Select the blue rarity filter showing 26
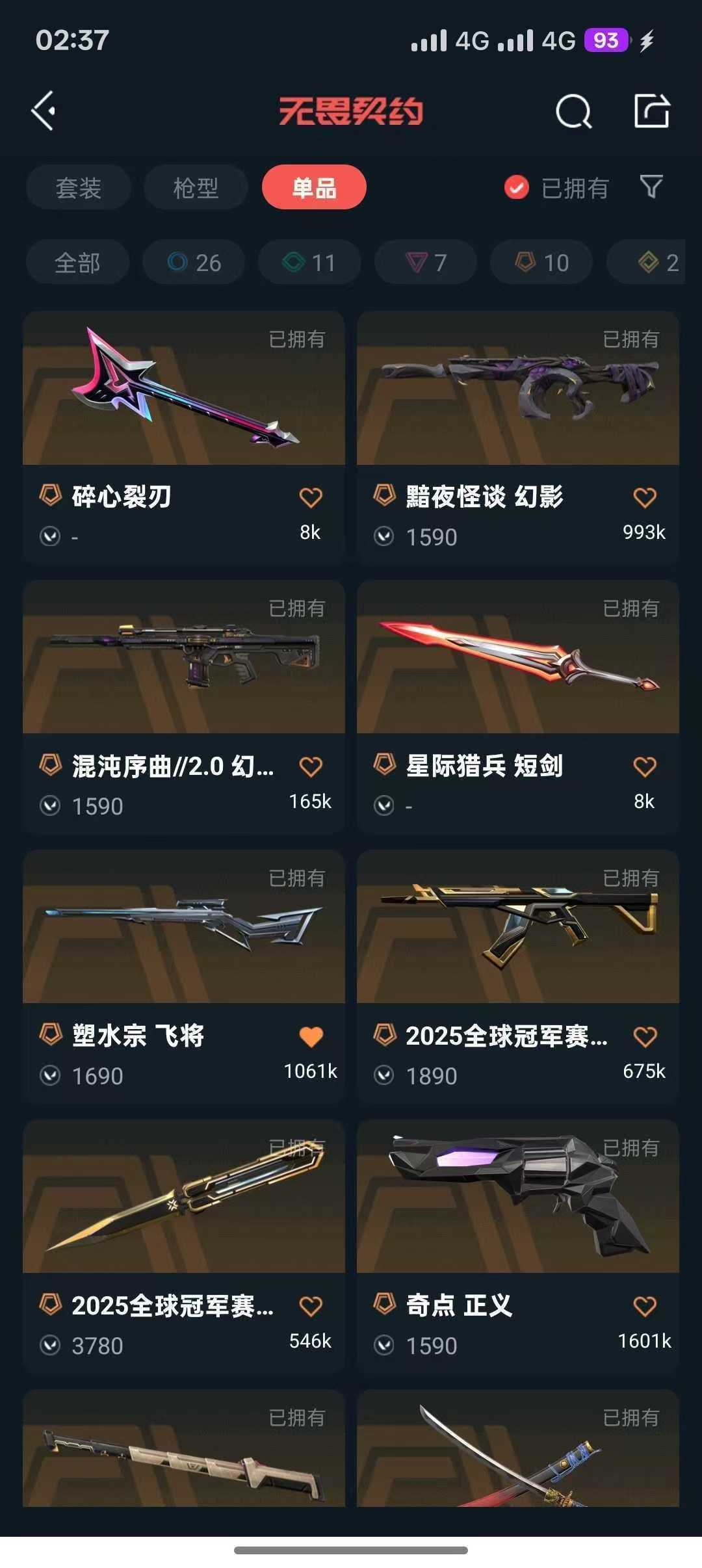This screenshot has width=702, height=1568. point(193,262)
